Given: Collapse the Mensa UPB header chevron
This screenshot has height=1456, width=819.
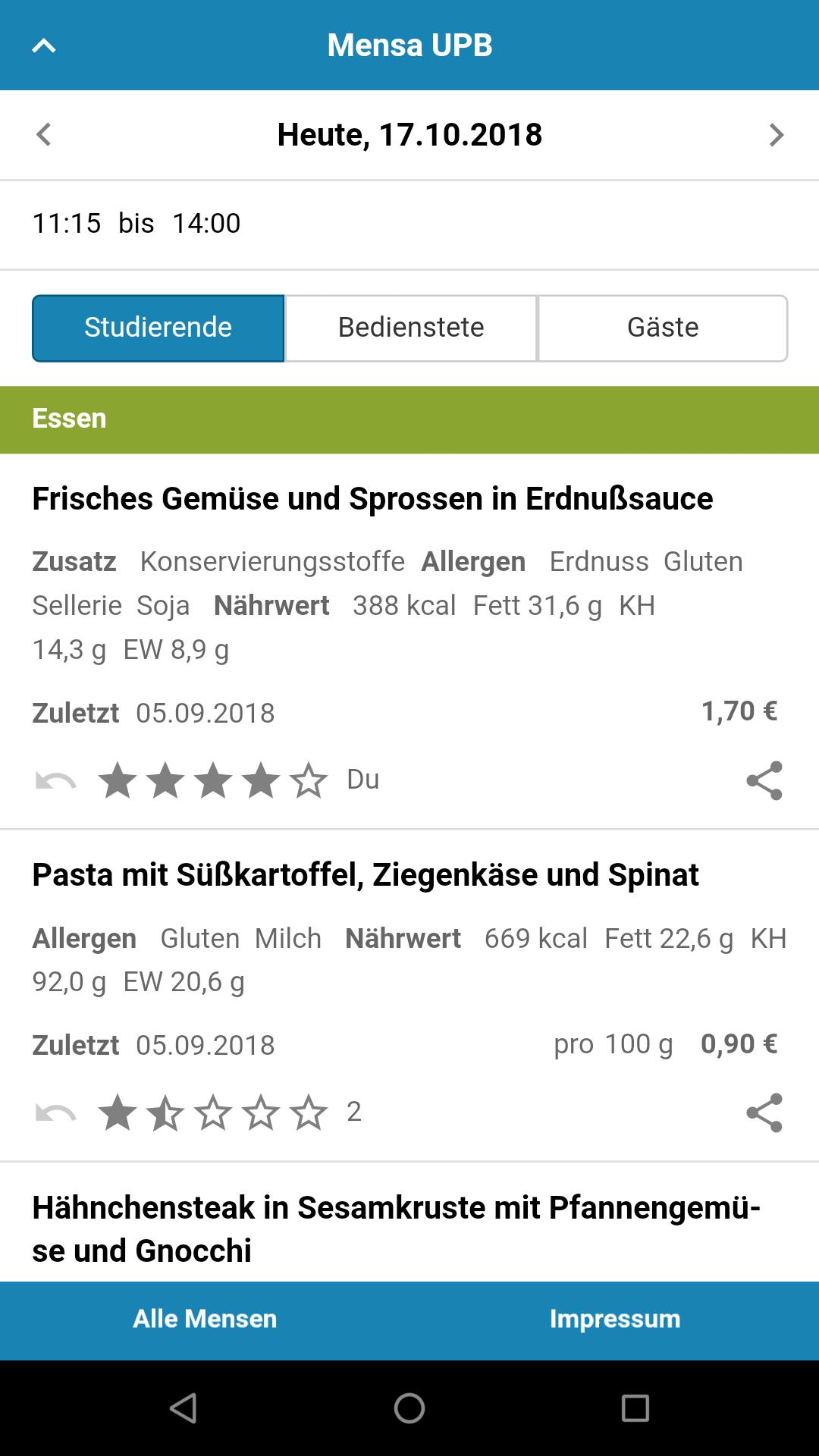Looking at the screenshot, I should click(44, 45).
